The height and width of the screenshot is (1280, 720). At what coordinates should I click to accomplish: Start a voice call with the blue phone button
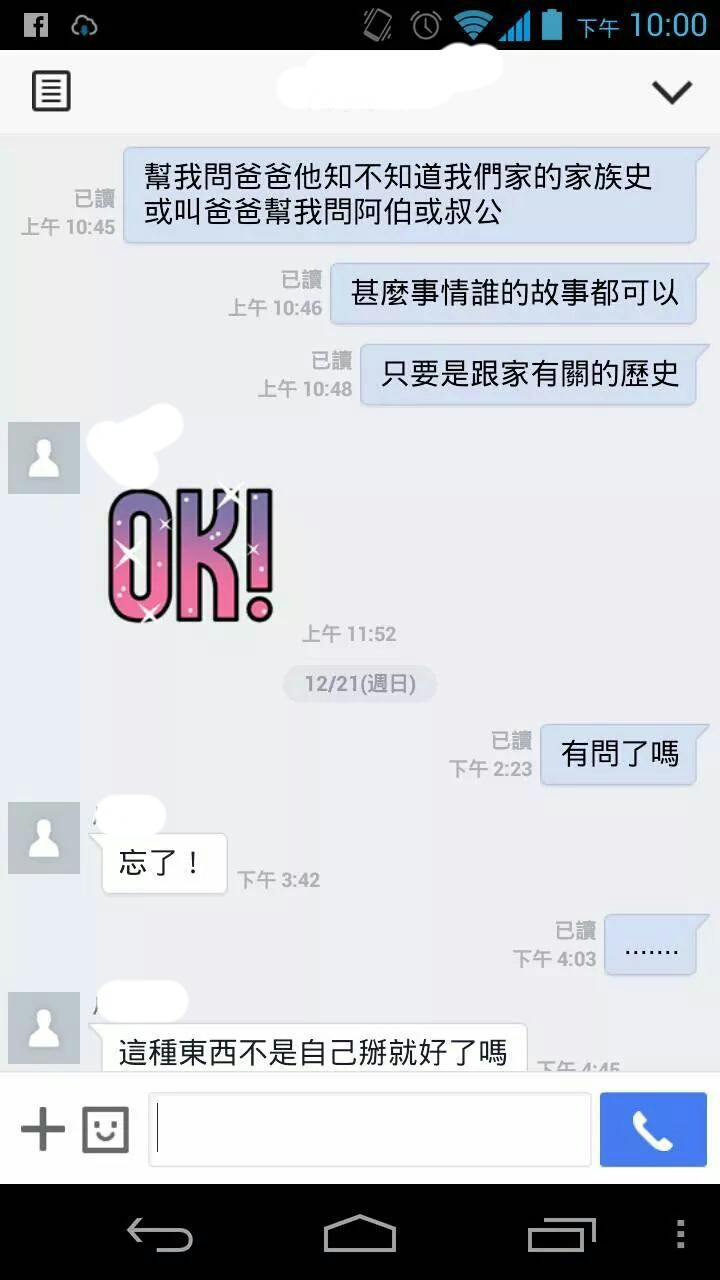[x=653, y=1130]
